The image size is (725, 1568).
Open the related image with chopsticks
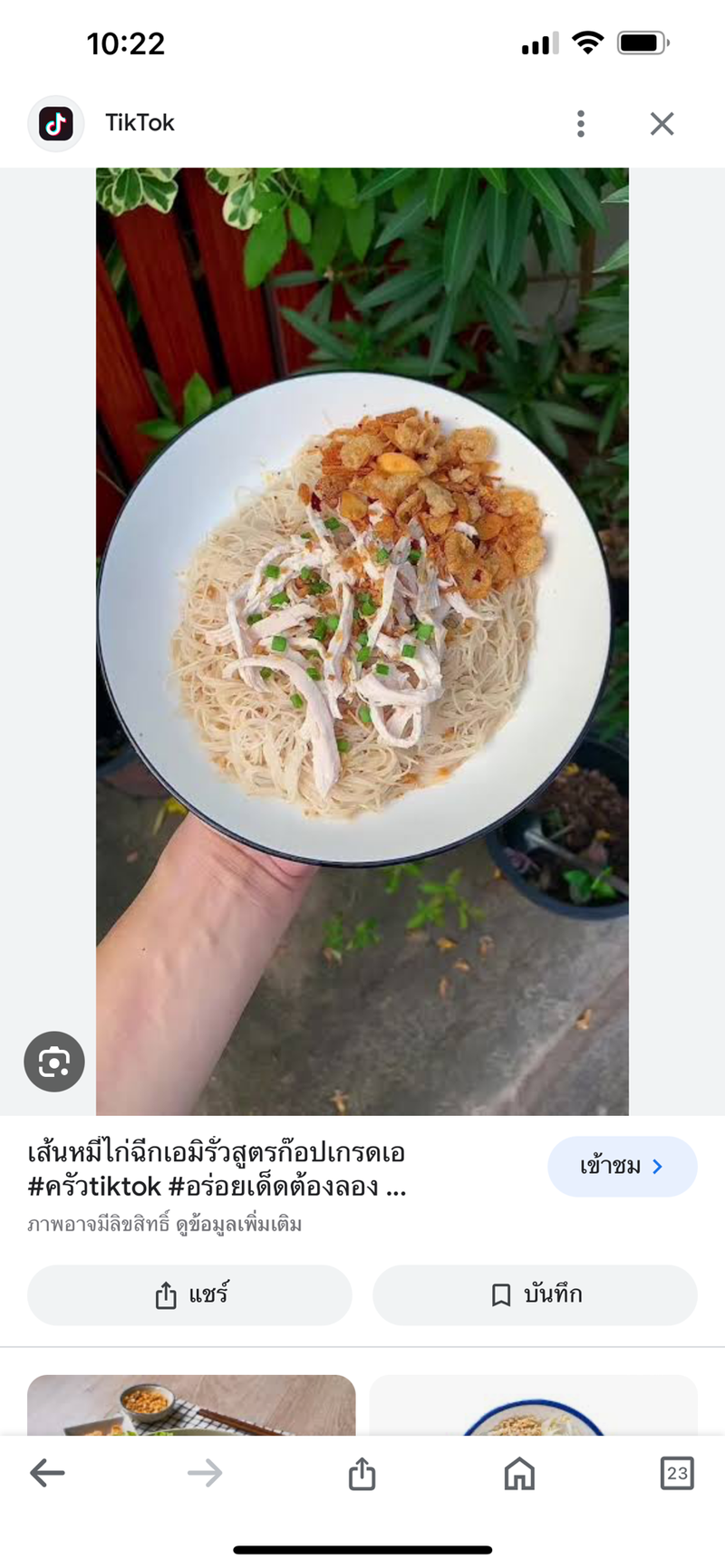[191, 1405]
